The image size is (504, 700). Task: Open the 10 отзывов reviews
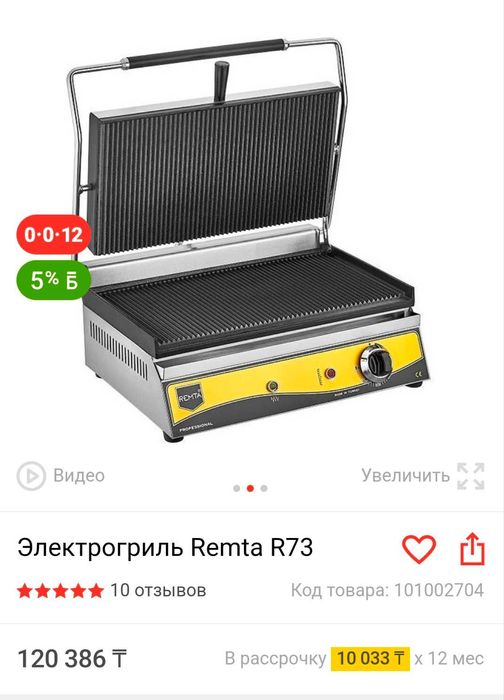coord(158,590)
